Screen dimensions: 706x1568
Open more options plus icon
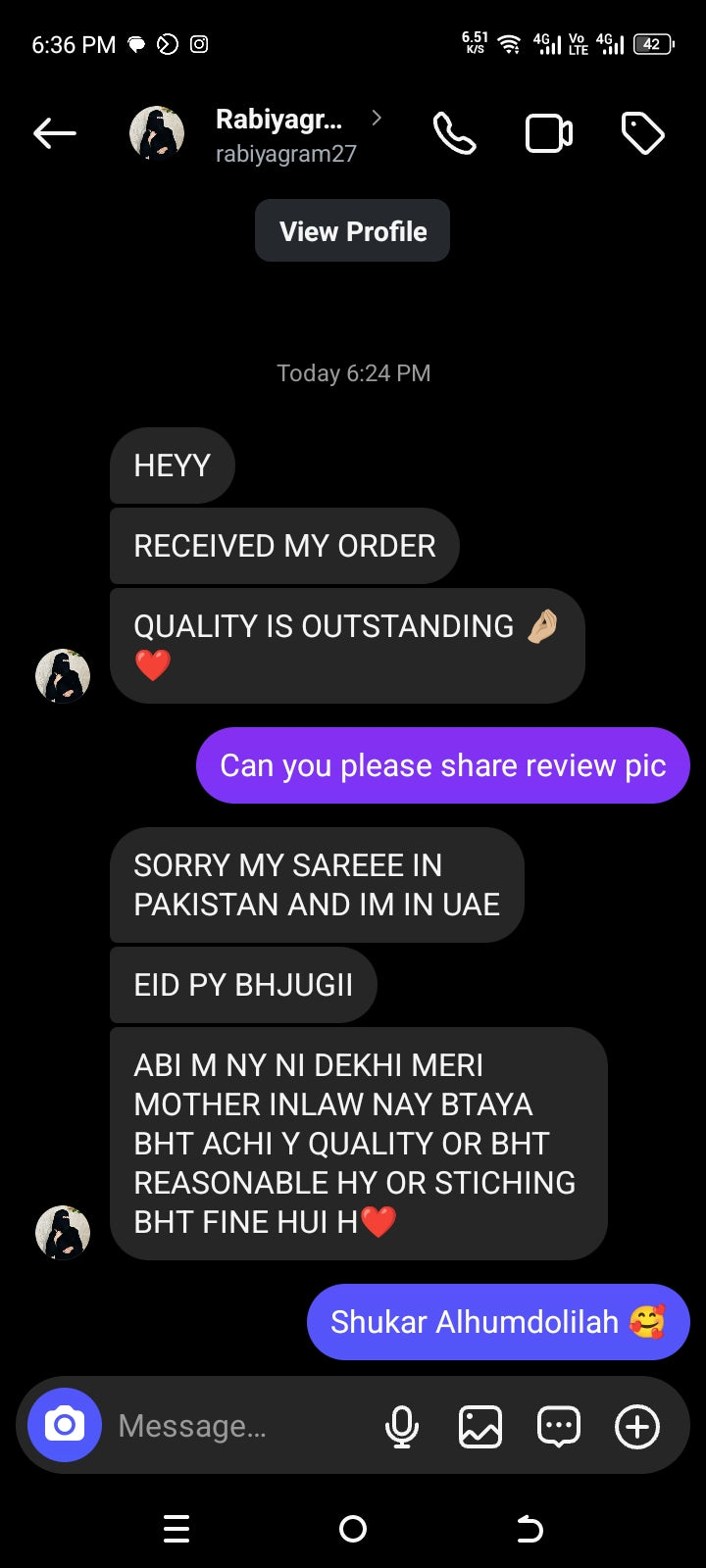(x=637, y=1426)
